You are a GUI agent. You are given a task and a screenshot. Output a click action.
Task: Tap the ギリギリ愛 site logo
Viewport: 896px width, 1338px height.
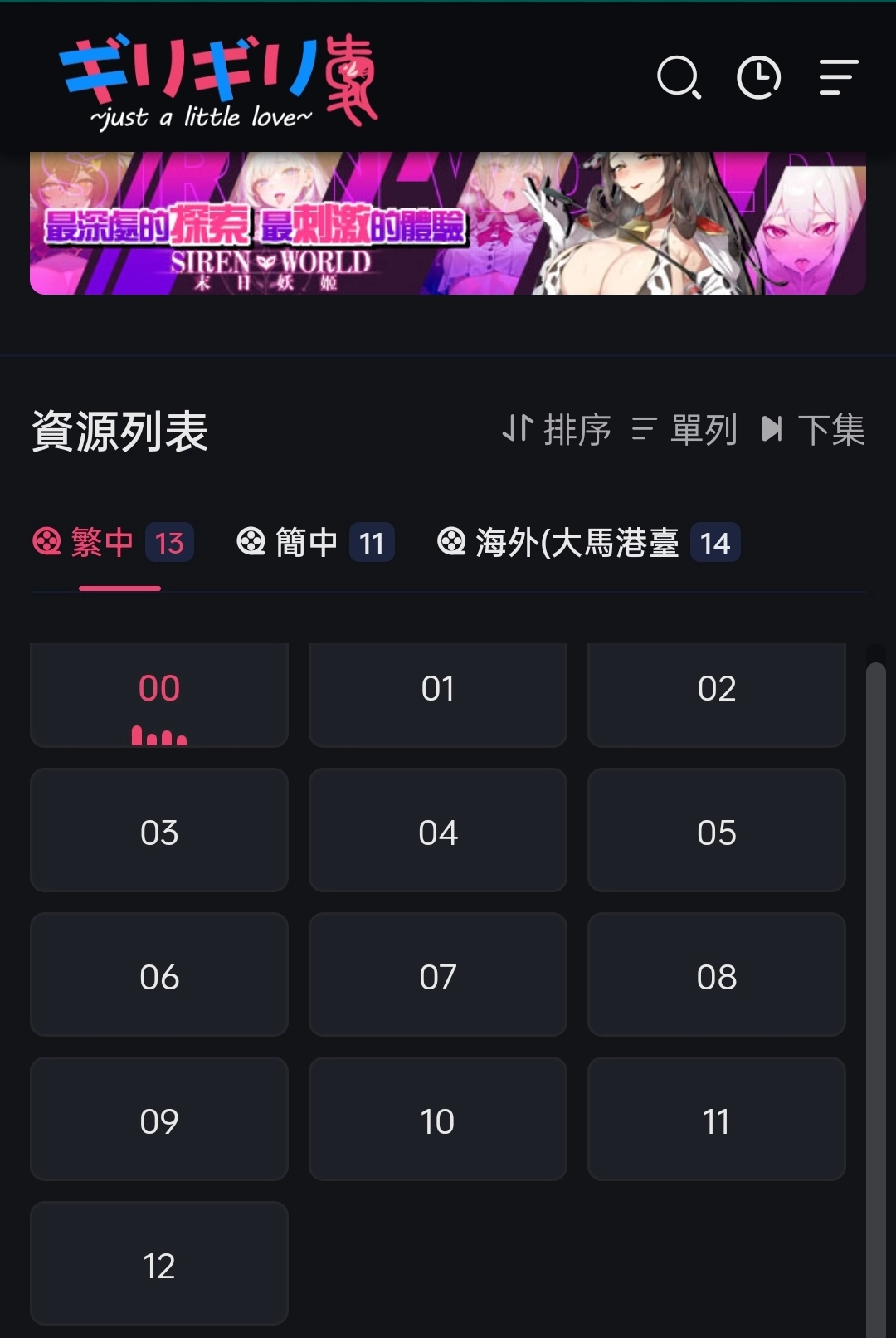(x=219, y=81)
